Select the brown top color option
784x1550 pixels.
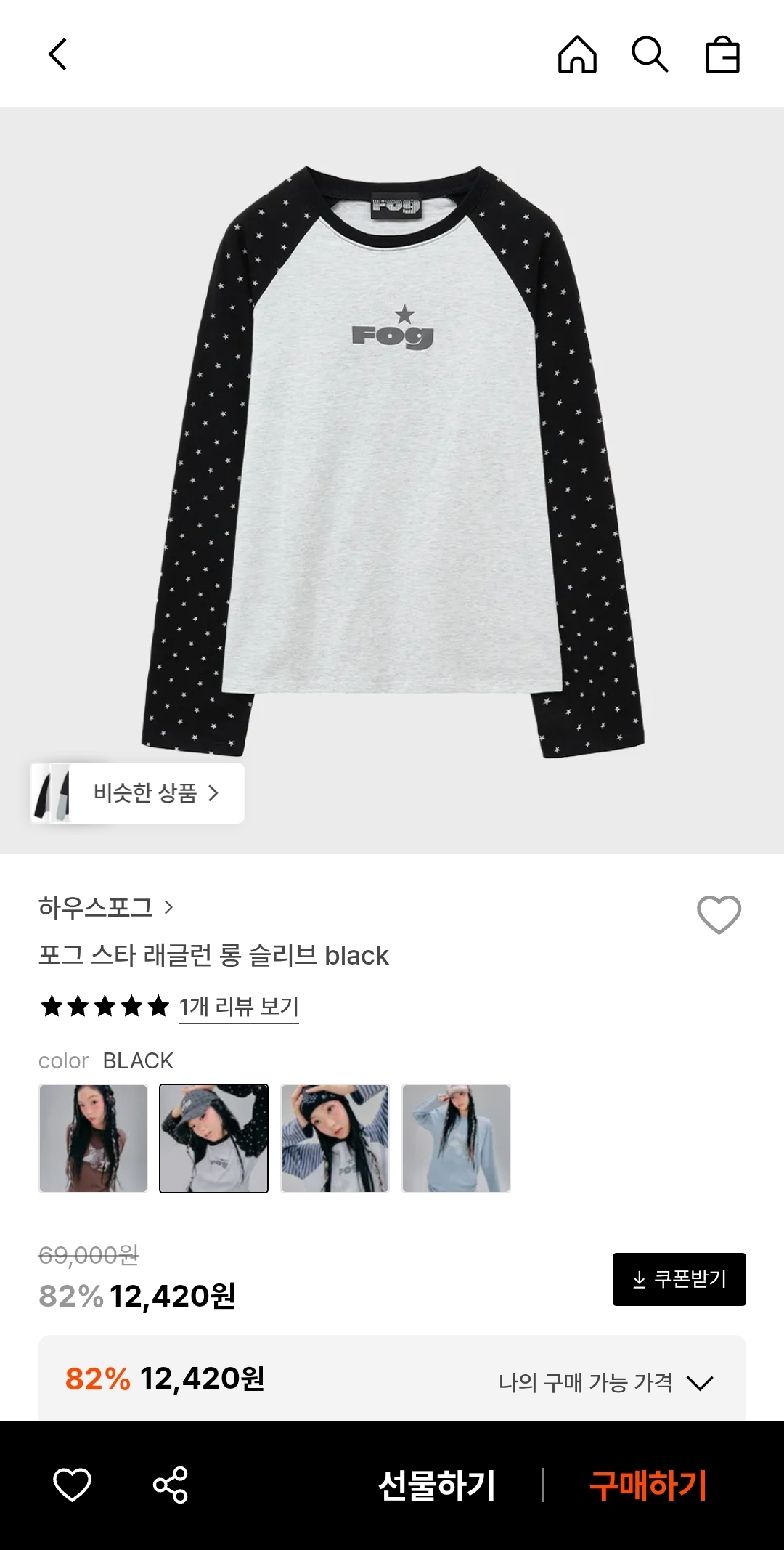point(93,1138)
